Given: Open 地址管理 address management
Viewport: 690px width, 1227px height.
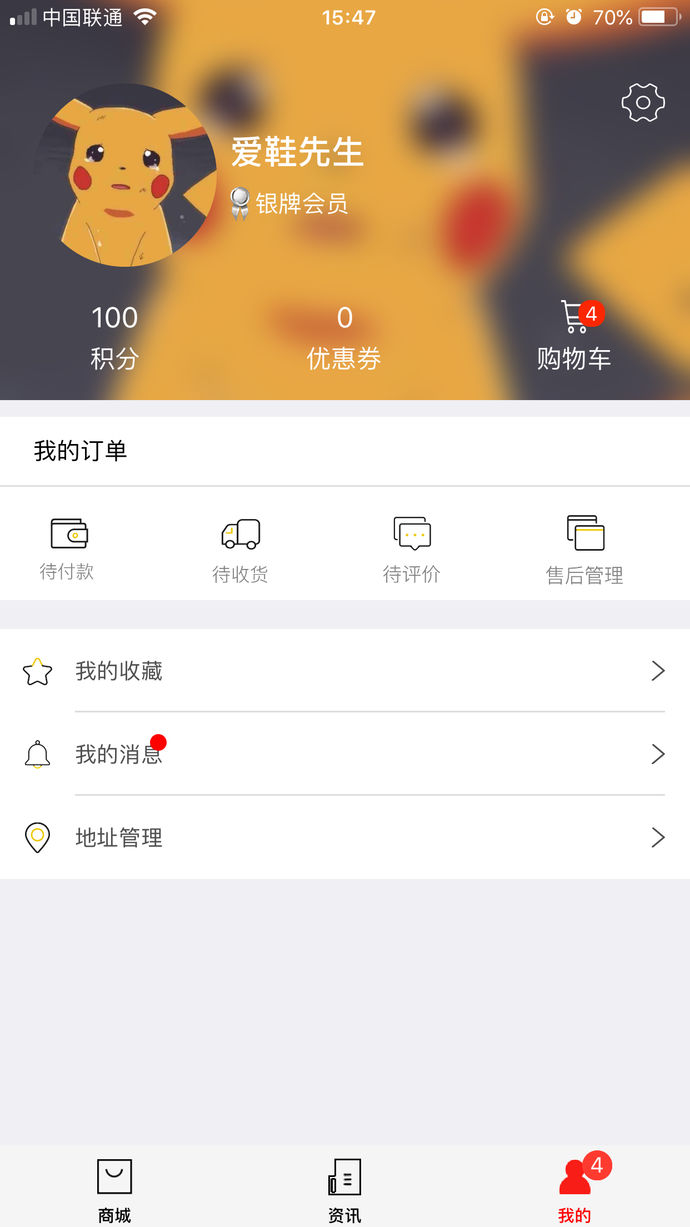Looking at the screenshot, I should point(344,838).
